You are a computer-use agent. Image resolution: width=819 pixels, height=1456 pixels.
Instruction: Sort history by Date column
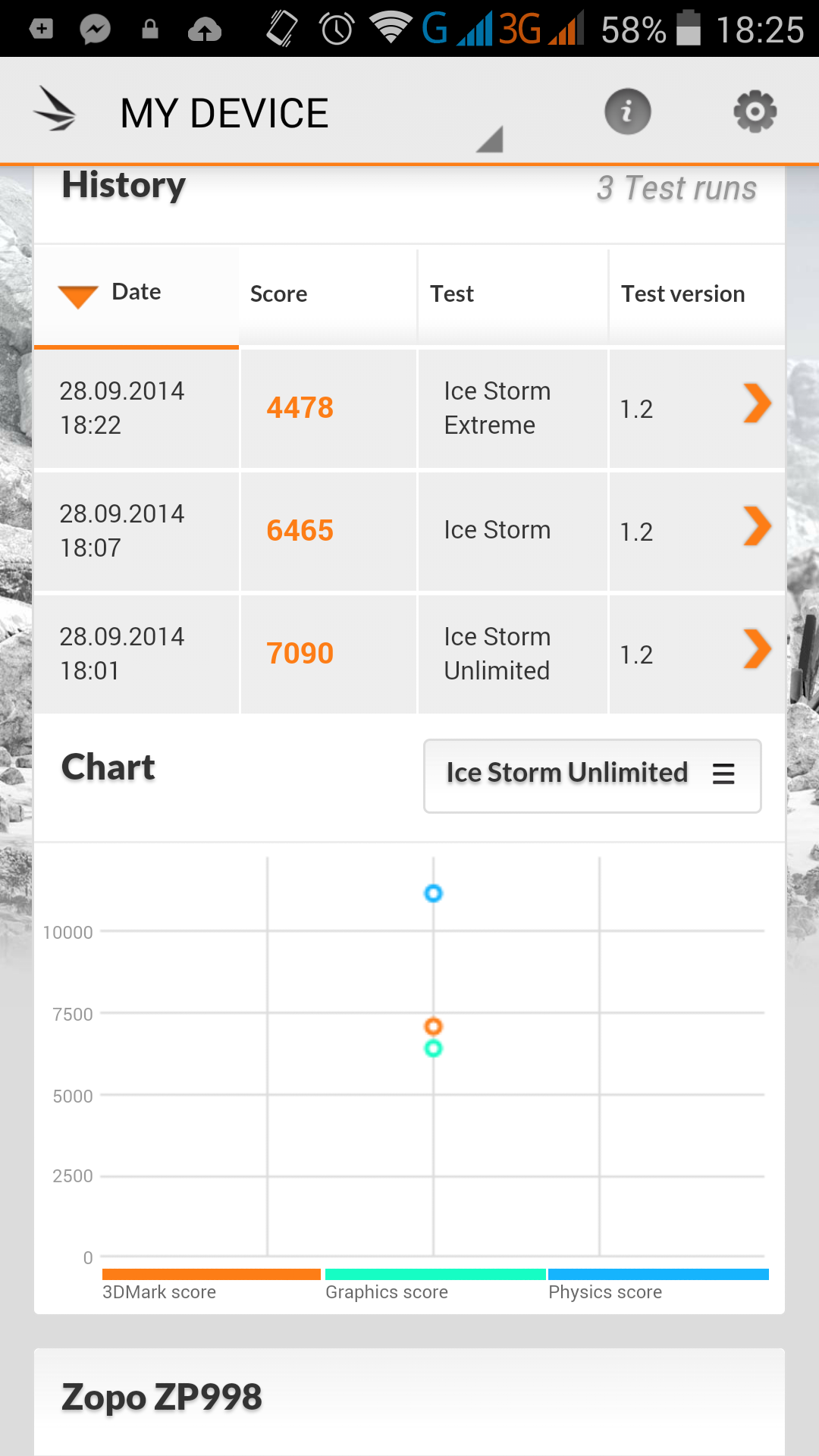coord(136,295)
